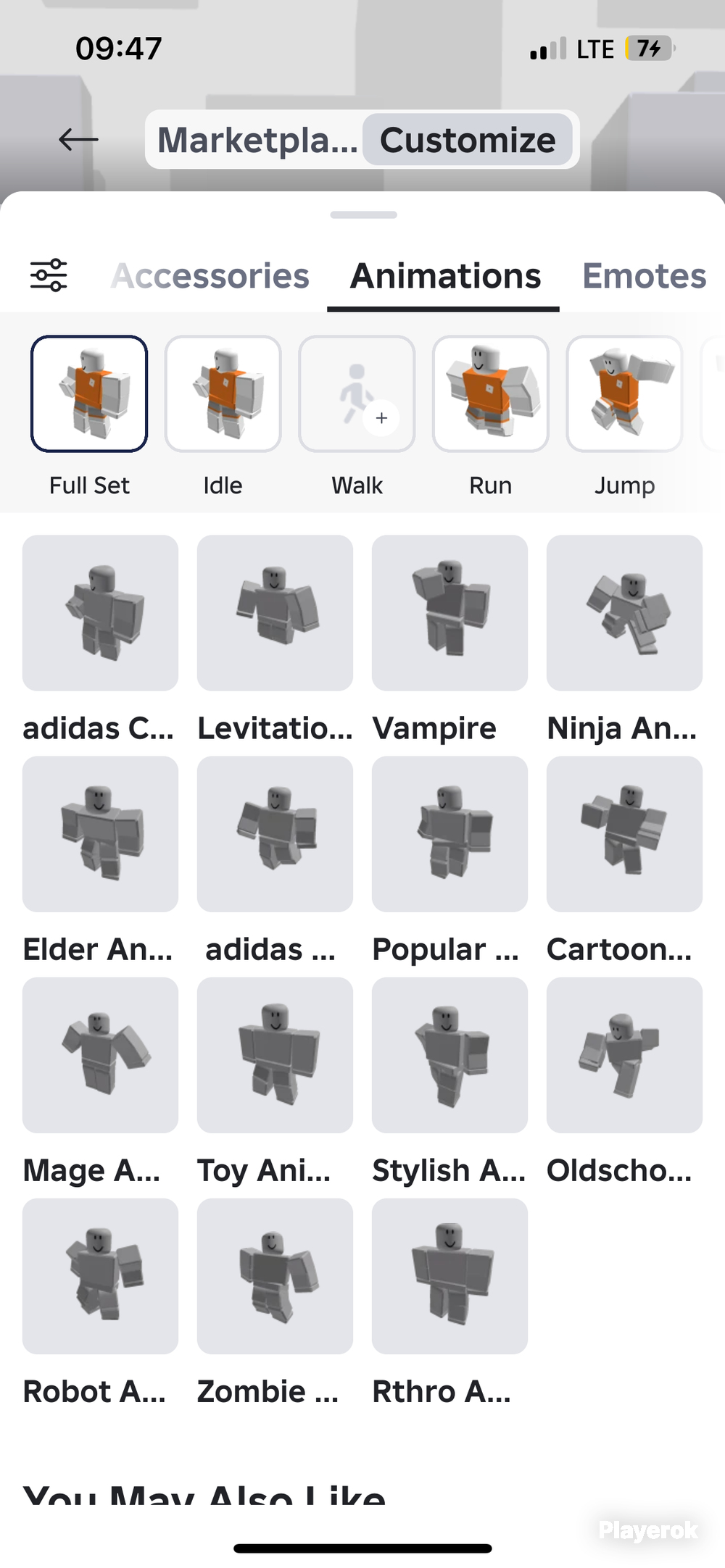Screen dimensions: 725x1568
Task: Select the Vampire animation pack
Action: [x=449, y=613]
